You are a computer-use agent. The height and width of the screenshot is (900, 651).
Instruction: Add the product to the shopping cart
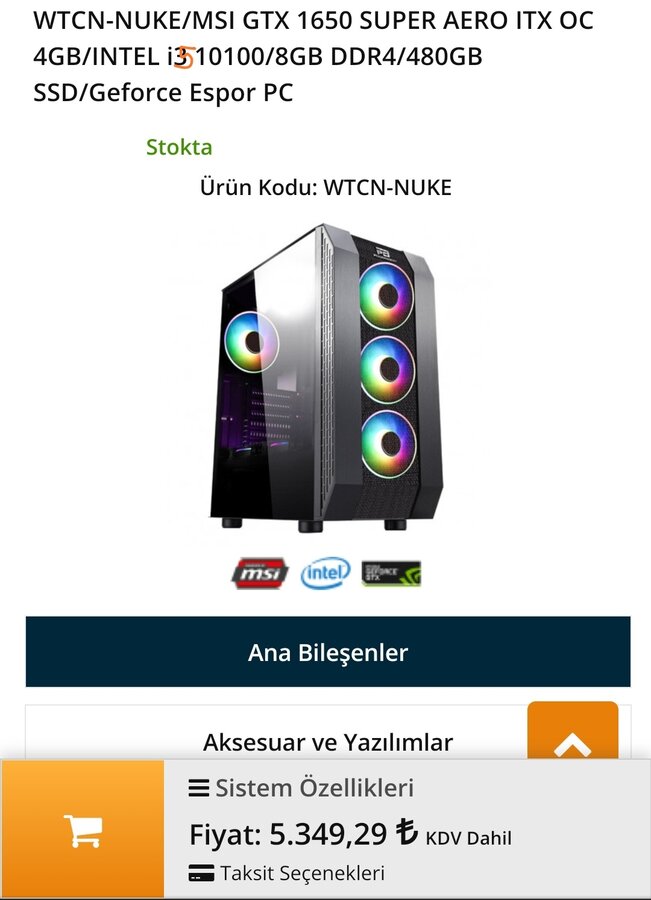coord(82,829)
